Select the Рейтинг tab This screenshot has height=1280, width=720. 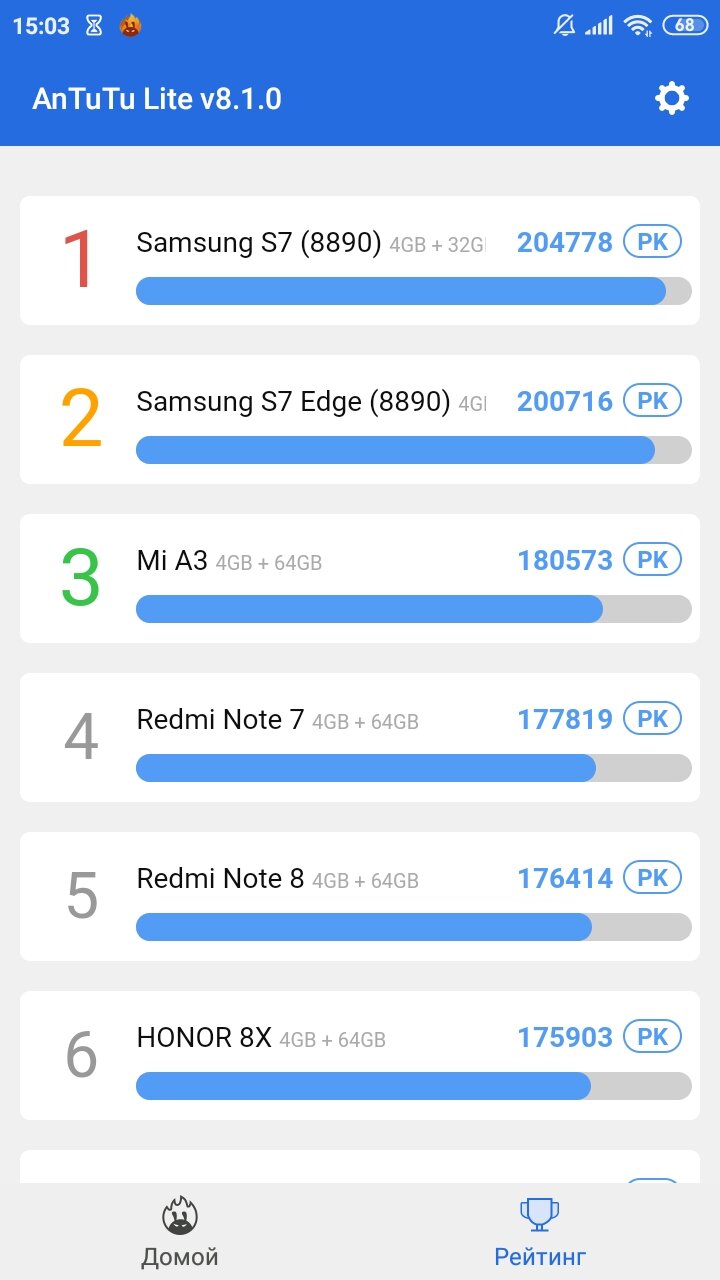[540, 1232]
